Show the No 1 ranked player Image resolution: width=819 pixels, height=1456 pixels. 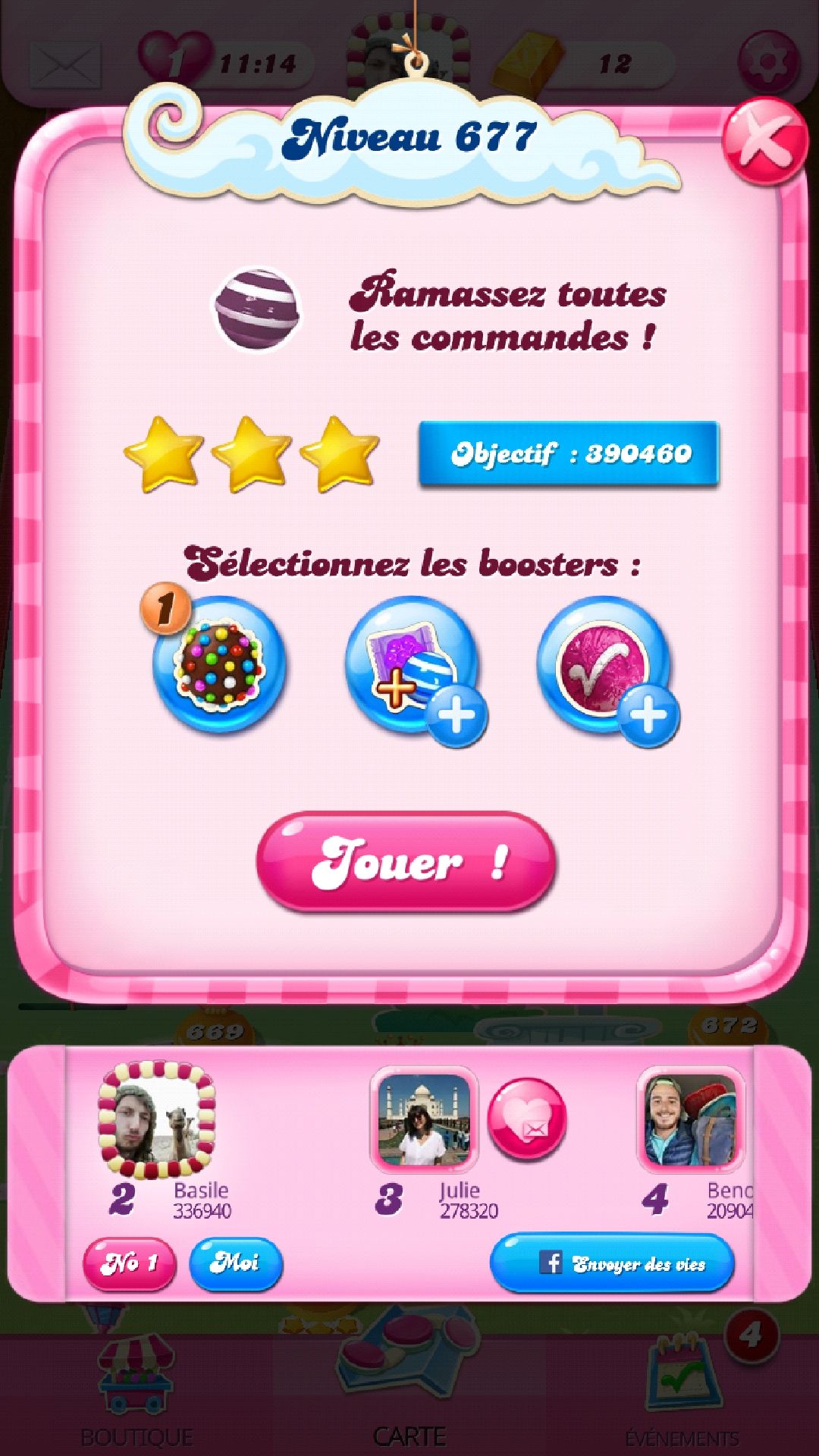[x=129, y=1263]
